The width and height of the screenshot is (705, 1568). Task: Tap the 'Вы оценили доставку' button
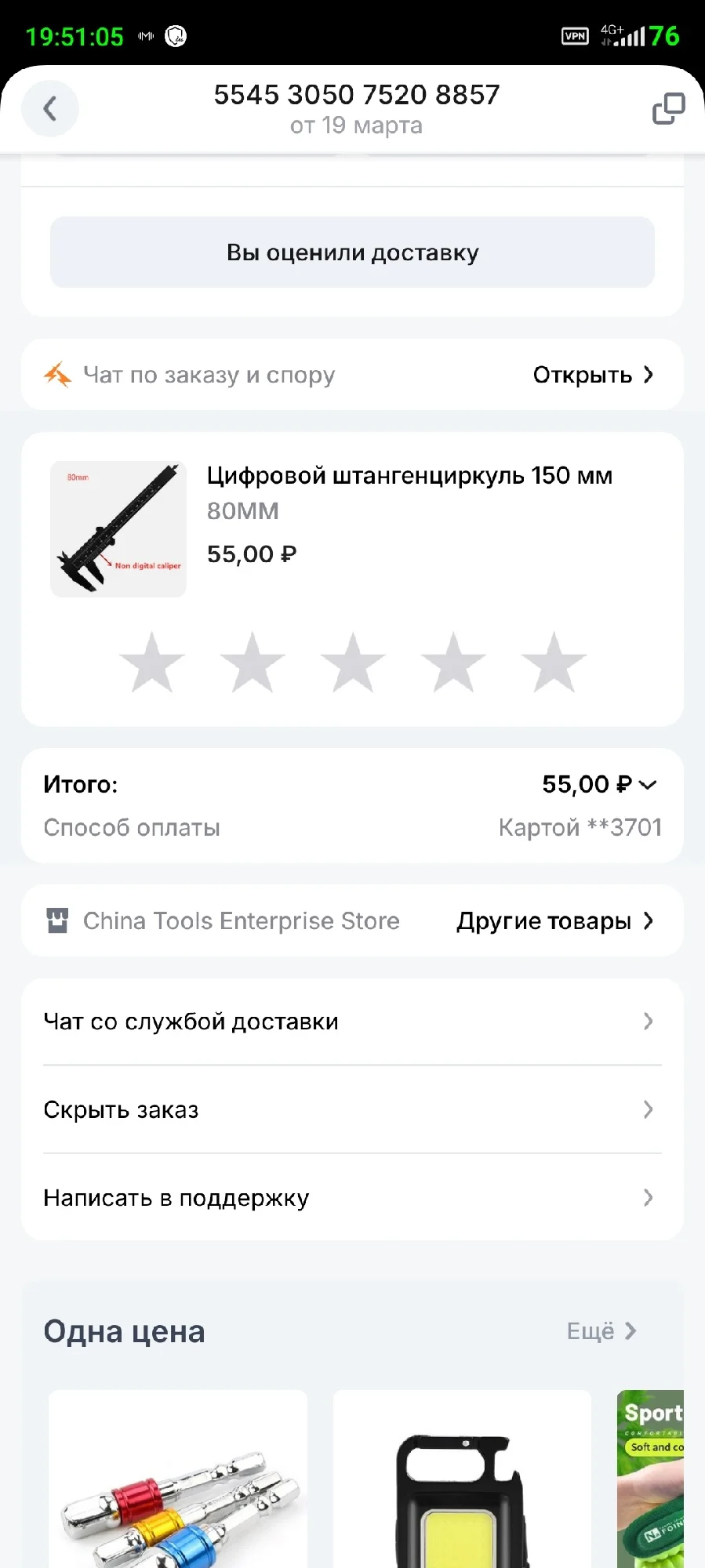[x=352, y=252]
